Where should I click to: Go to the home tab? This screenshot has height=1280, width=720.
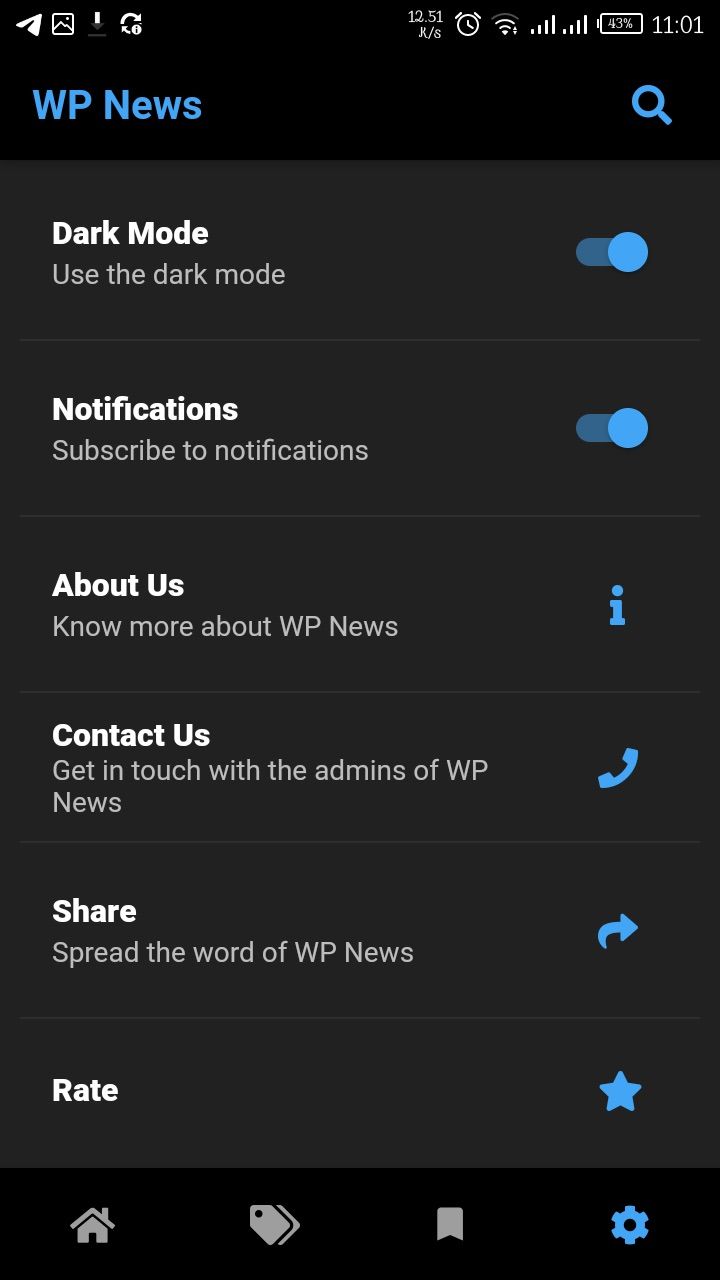[92, 1224]
